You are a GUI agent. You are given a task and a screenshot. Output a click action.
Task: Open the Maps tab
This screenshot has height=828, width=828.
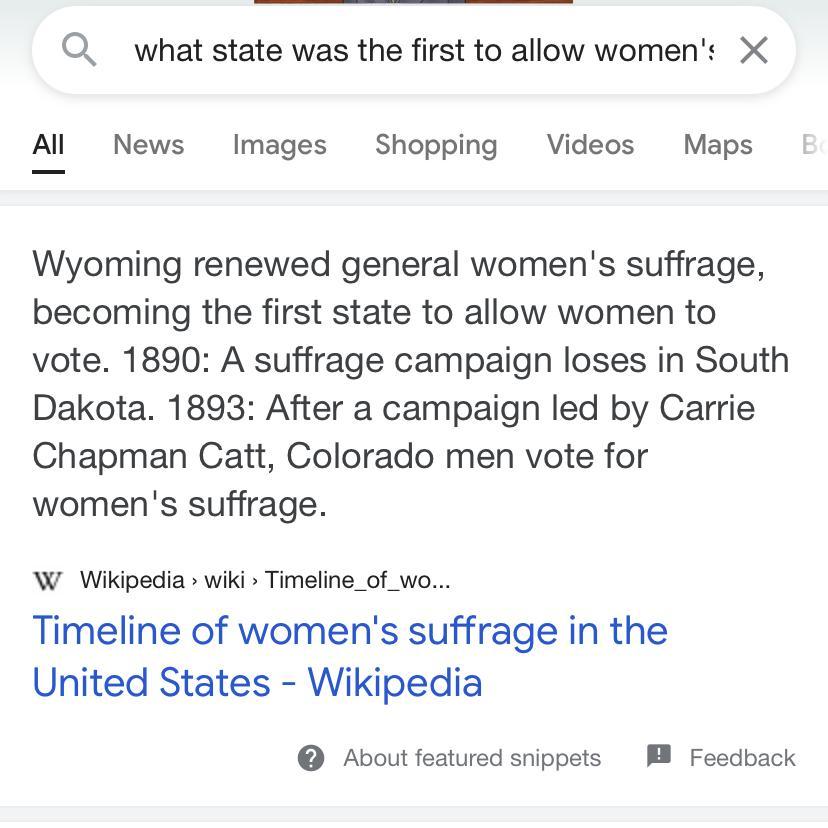(717, 145)
